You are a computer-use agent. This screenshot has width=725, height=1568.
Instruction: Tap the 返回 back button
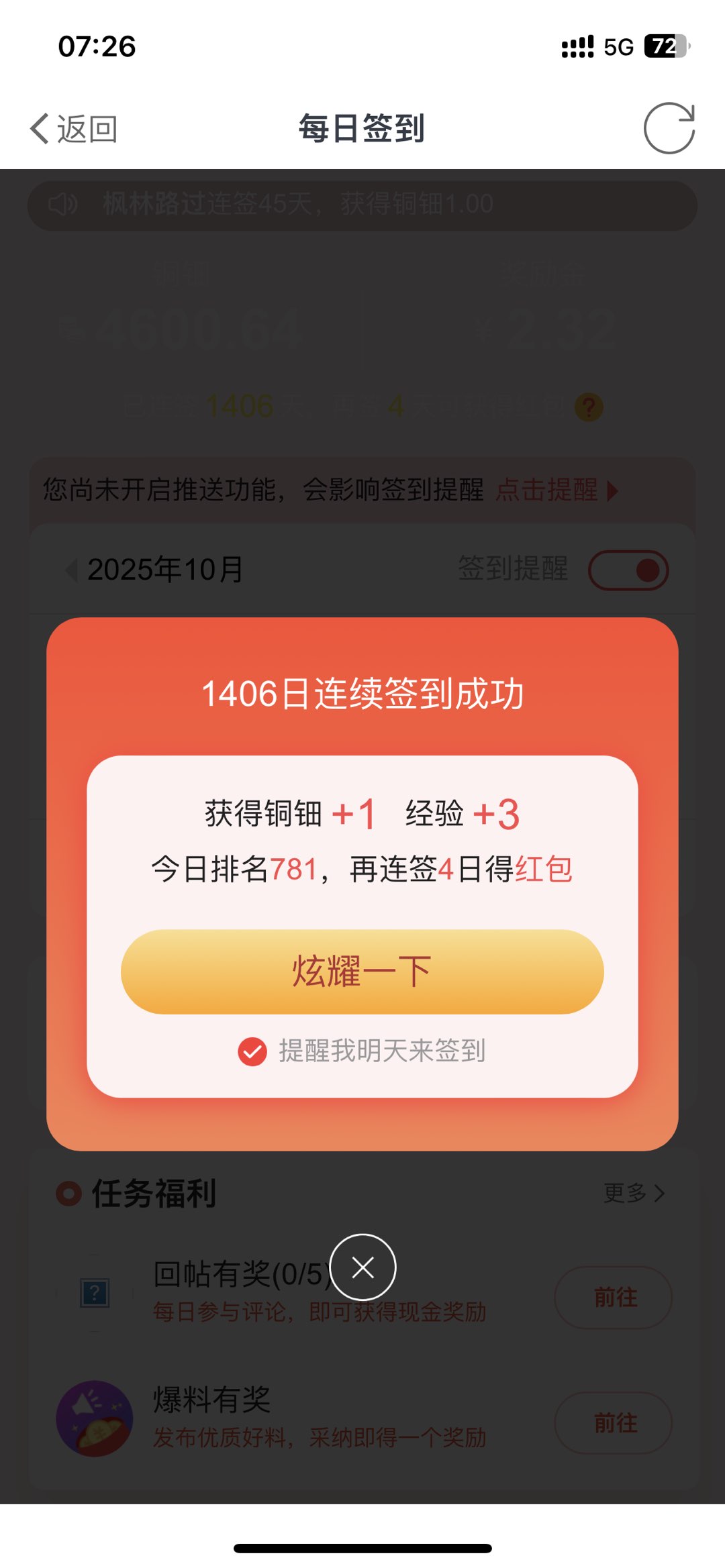coord(74,129)
